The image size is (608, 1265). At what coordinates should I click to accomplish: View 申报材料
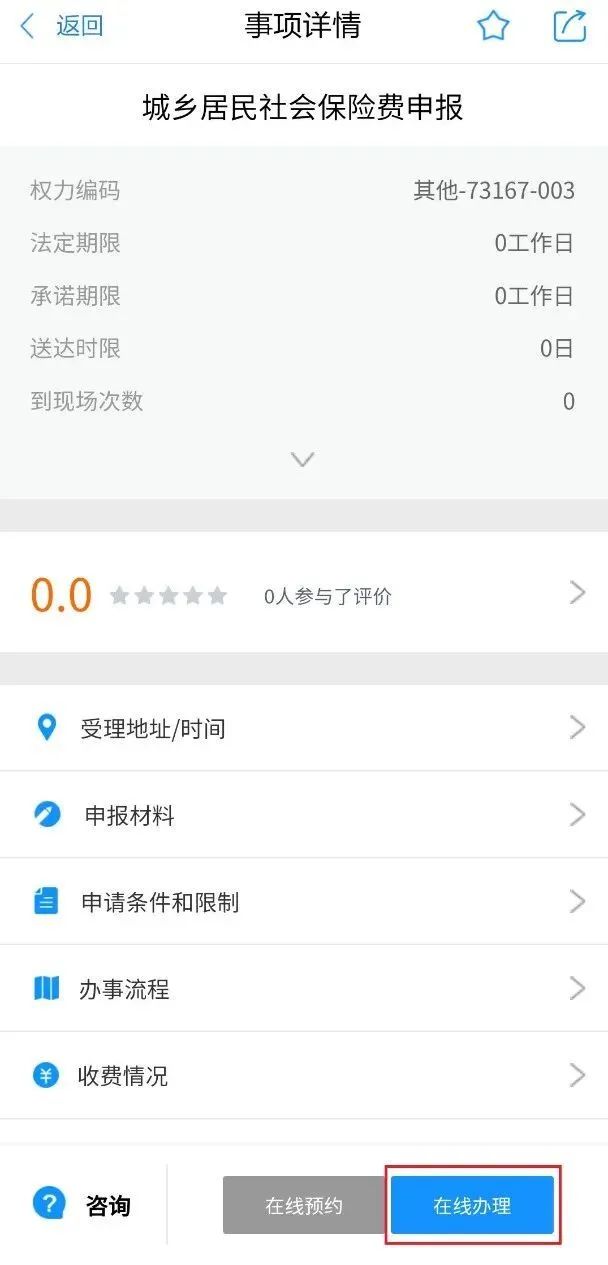click(x=304, y=815)
